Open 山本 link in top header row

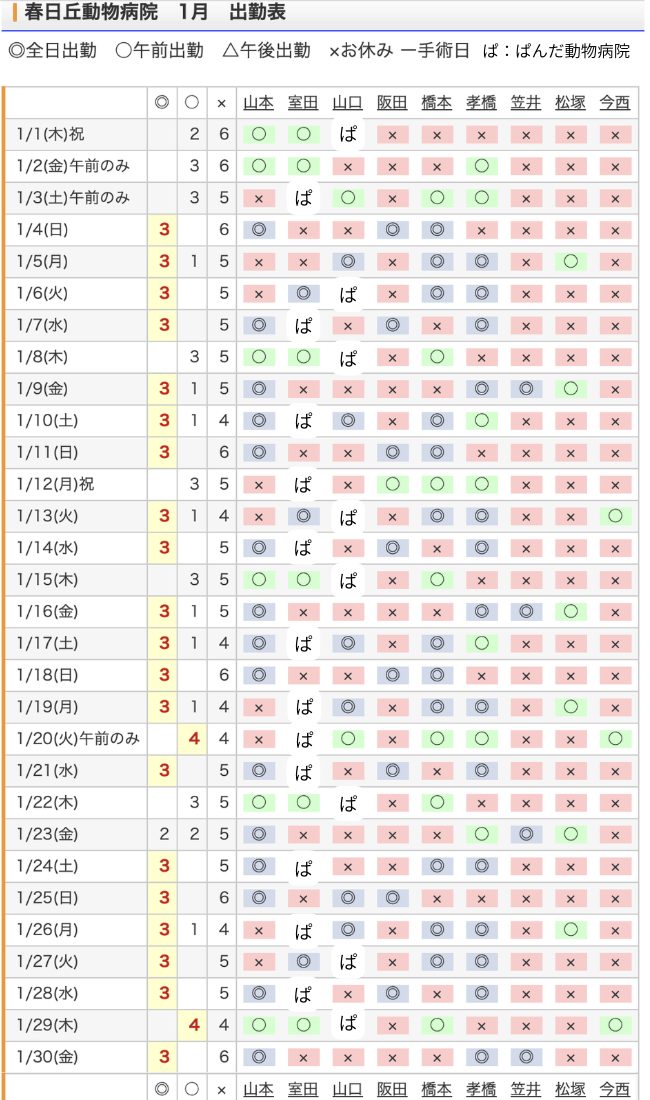click(258, 103)
